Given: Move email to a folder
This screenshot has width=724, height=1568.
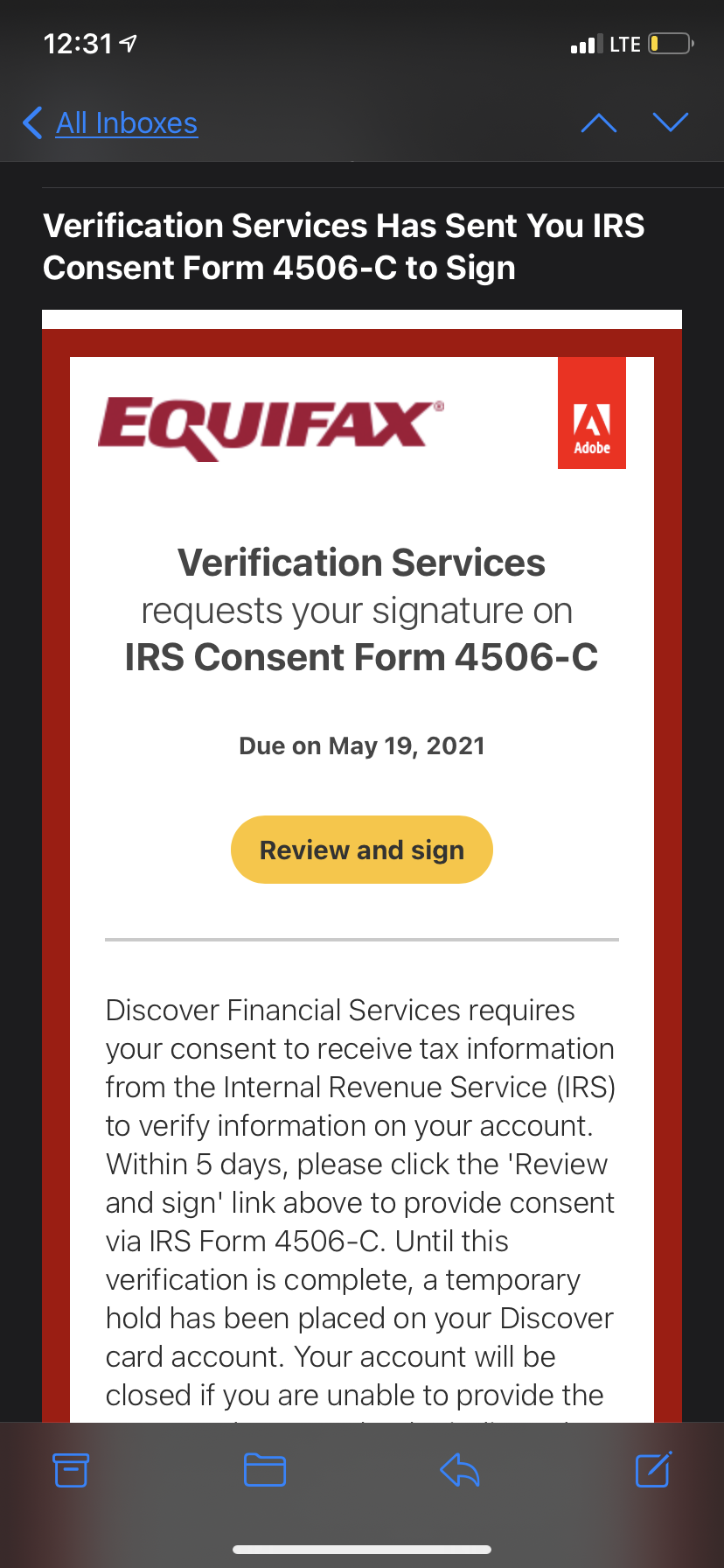Looking at the screenshot, I should pos(265,1470).
